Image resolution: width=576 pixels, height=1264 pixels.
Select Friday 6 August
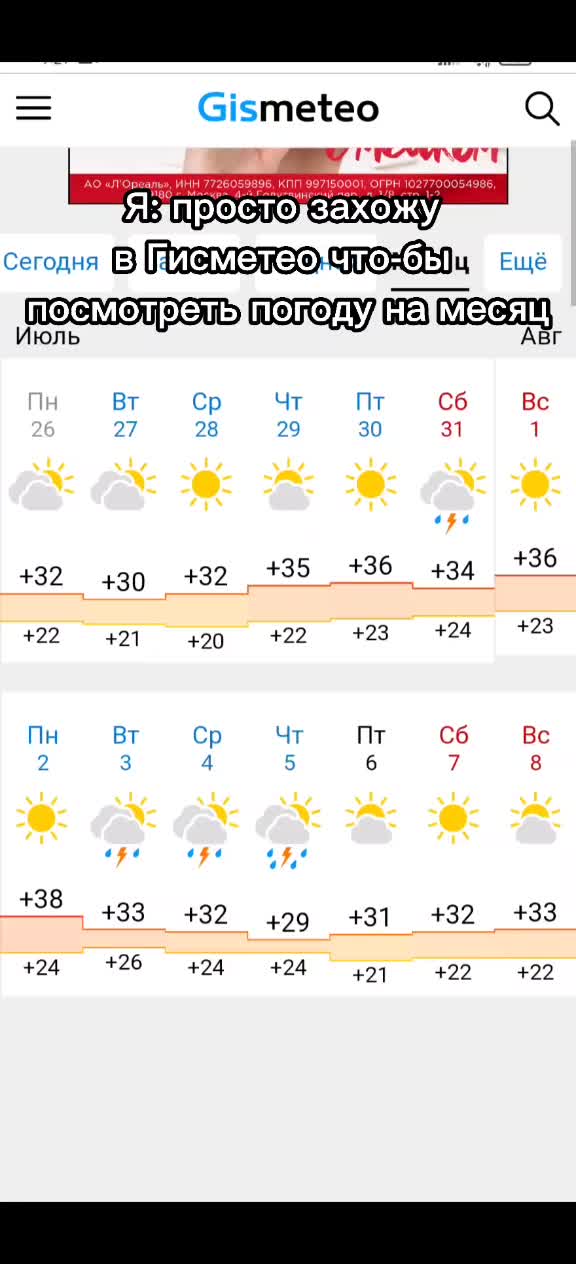click(370, 844)
